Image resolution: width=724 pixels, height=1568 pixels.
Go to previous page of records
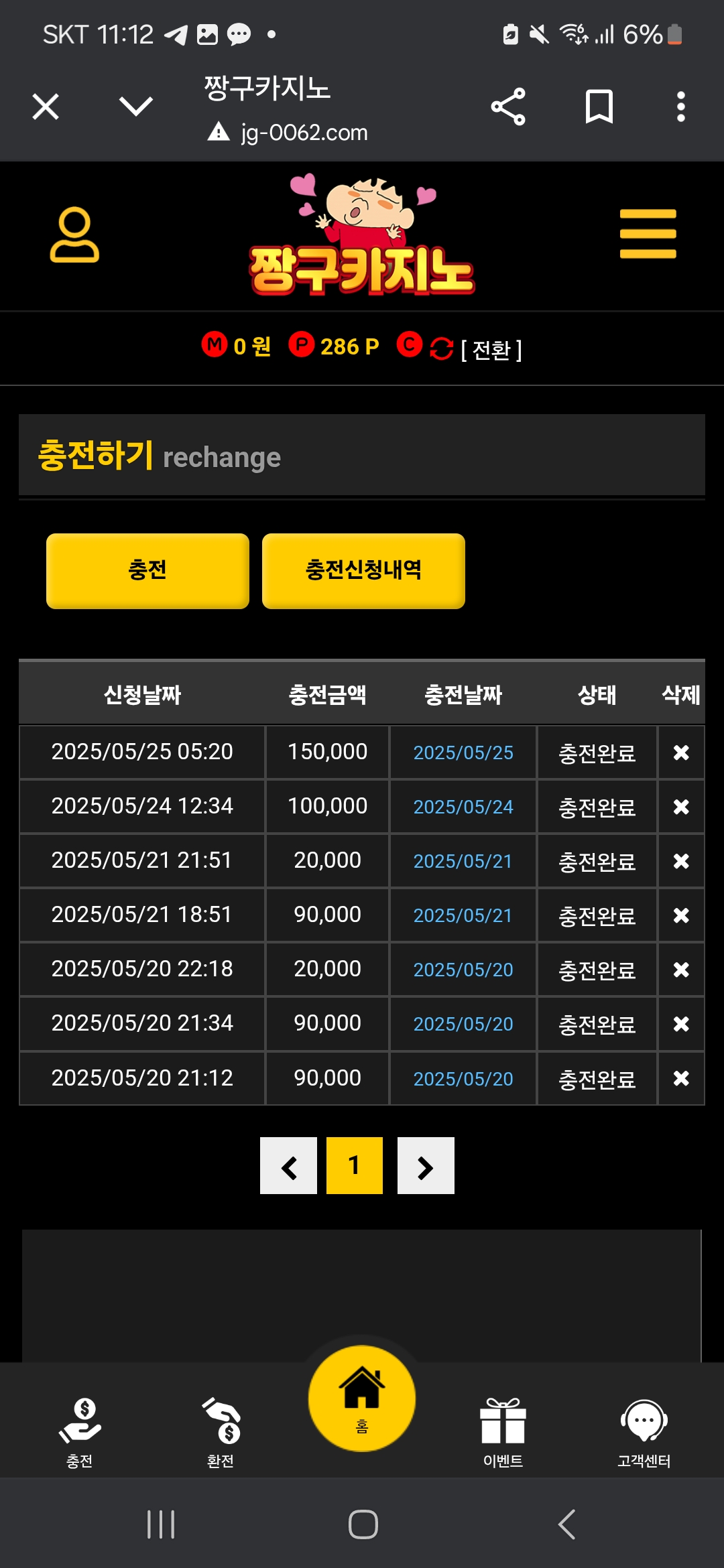tap(288, 1166)
